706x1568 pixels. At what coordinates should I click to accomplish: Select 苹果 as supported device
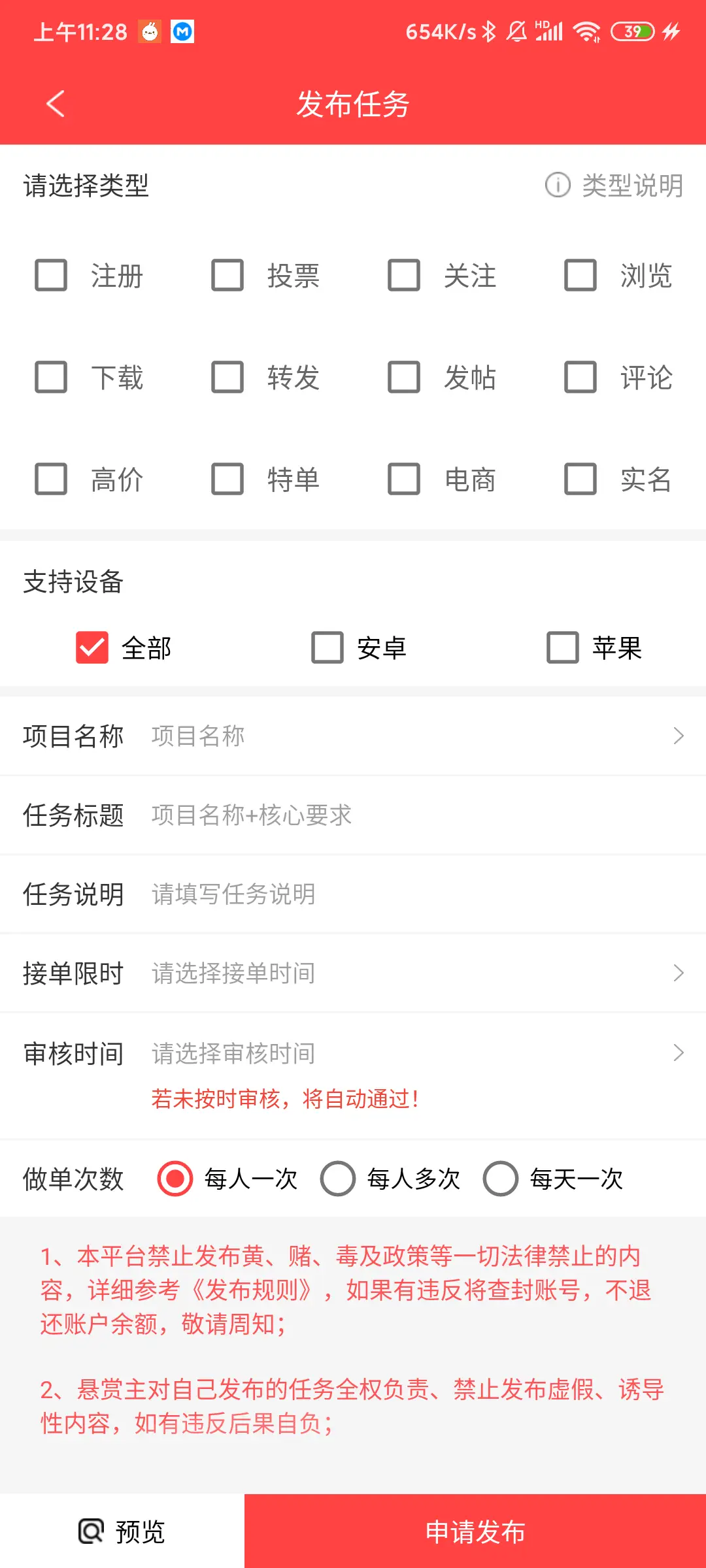click(563, 647)
